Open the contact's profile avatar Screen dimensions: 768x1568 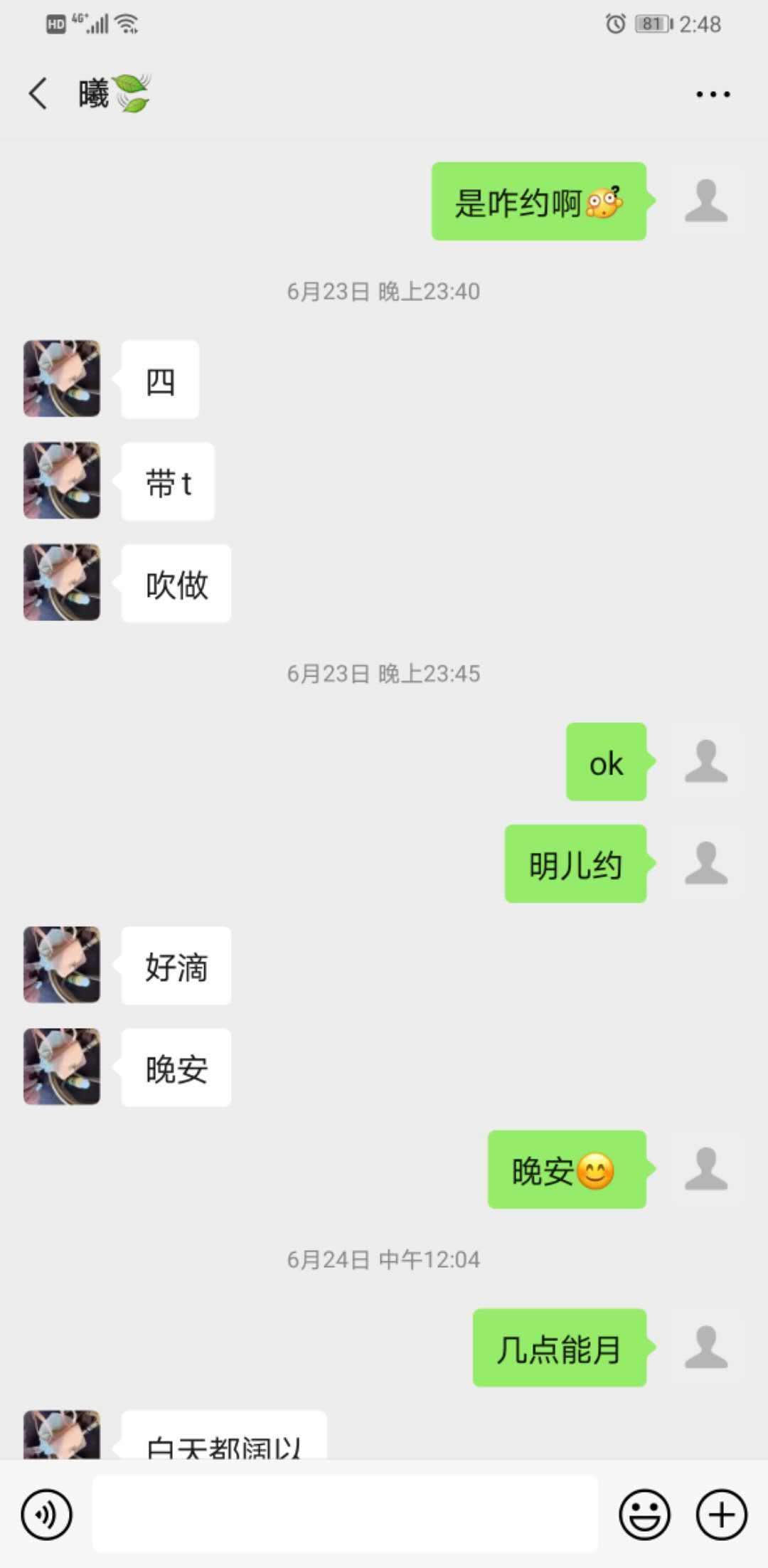[x=62, y=378]
